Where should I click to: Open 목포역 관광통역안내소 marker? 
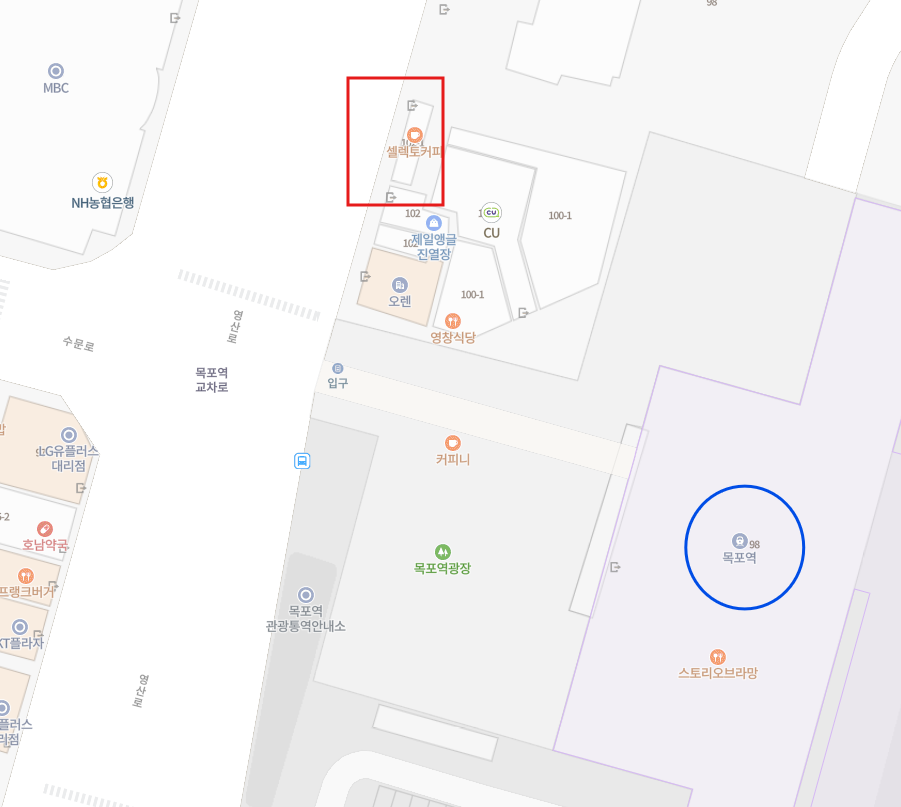tap(305, 595)
